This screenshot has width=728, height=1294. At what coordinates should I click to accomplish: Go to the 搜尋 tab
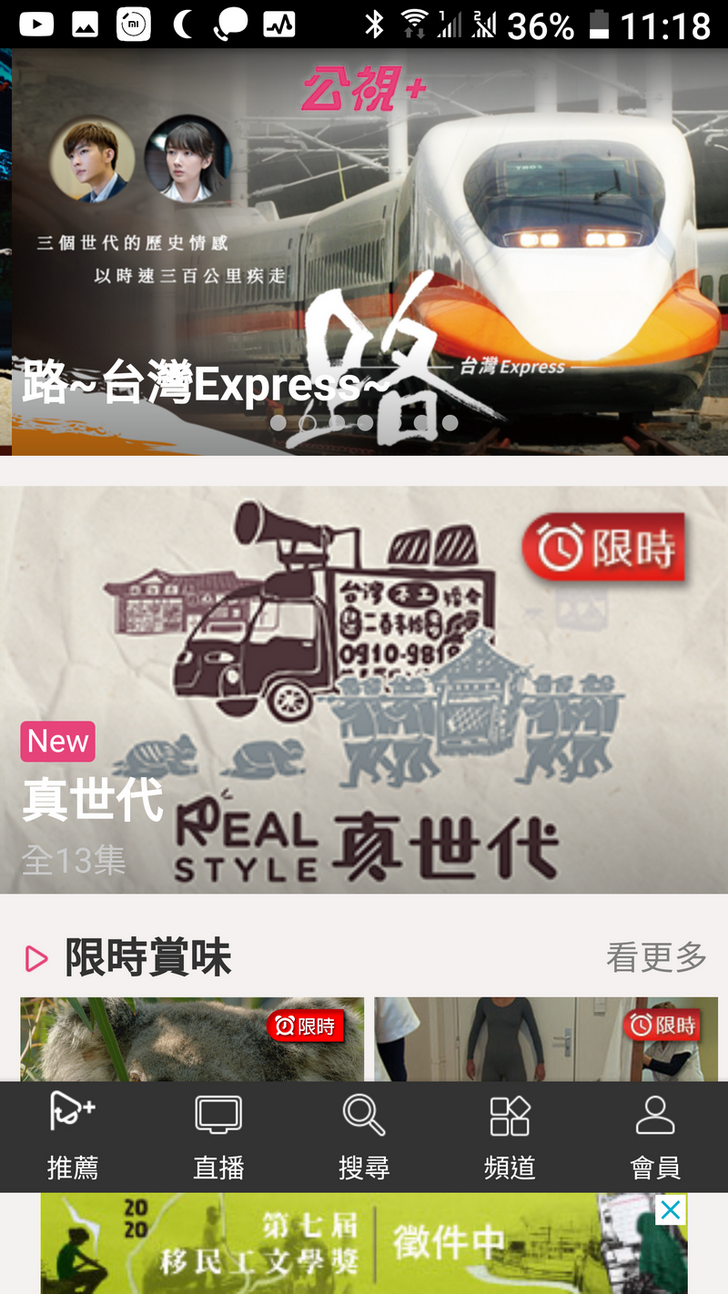364,1137
